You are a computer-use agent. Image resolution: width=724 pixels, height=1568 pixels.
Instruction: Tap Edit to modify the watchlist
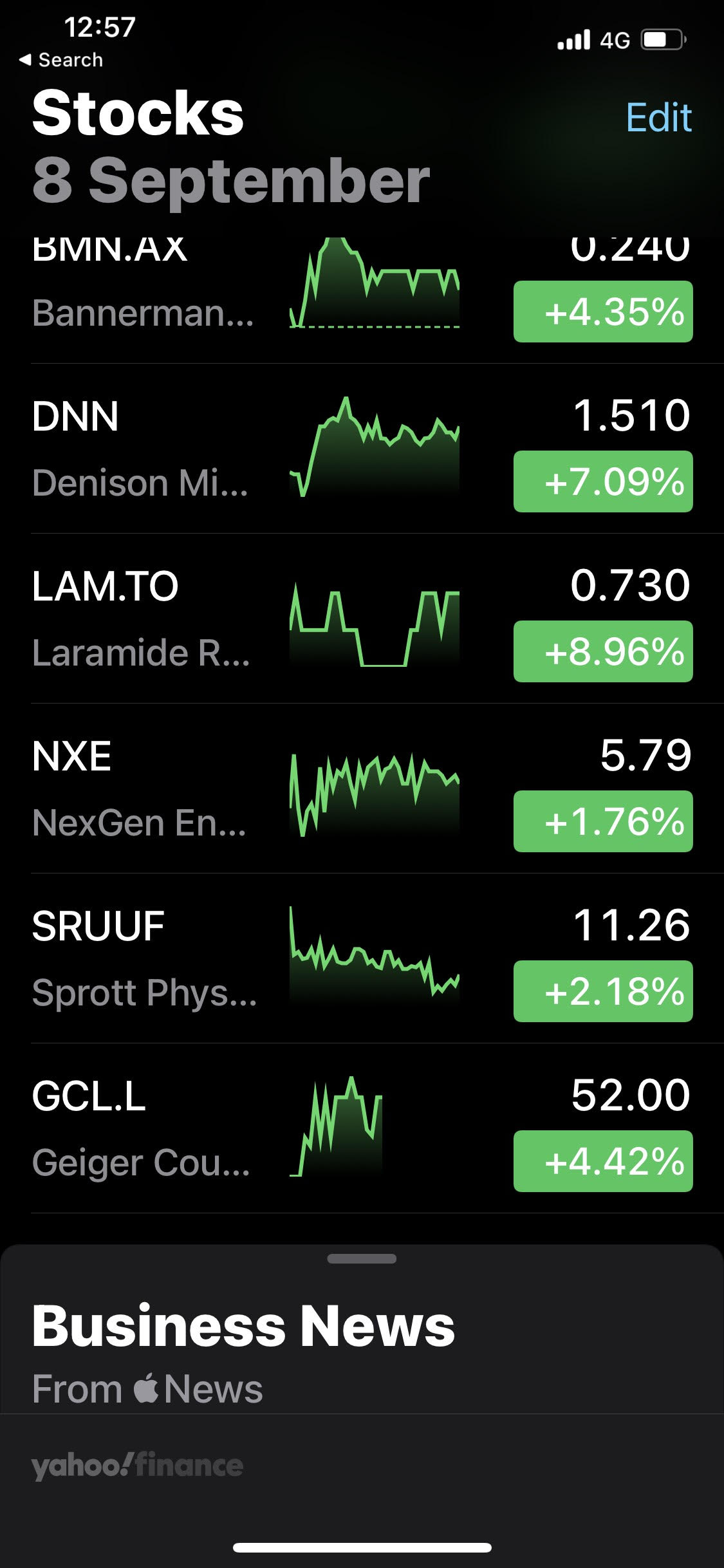click(x=658, y=118)
